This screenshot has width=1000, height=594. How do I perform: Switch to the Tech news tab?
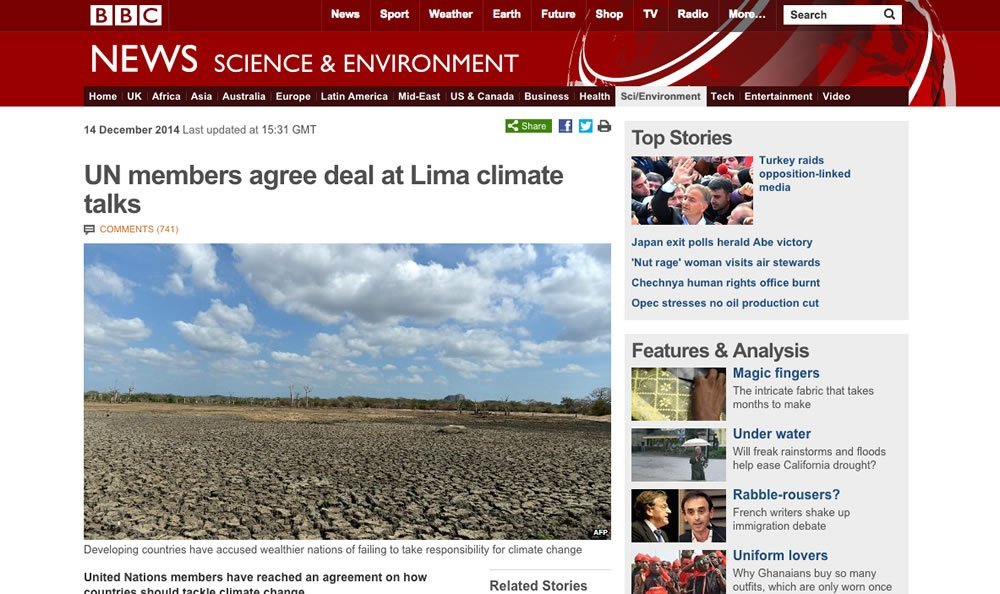pos(722,97)
